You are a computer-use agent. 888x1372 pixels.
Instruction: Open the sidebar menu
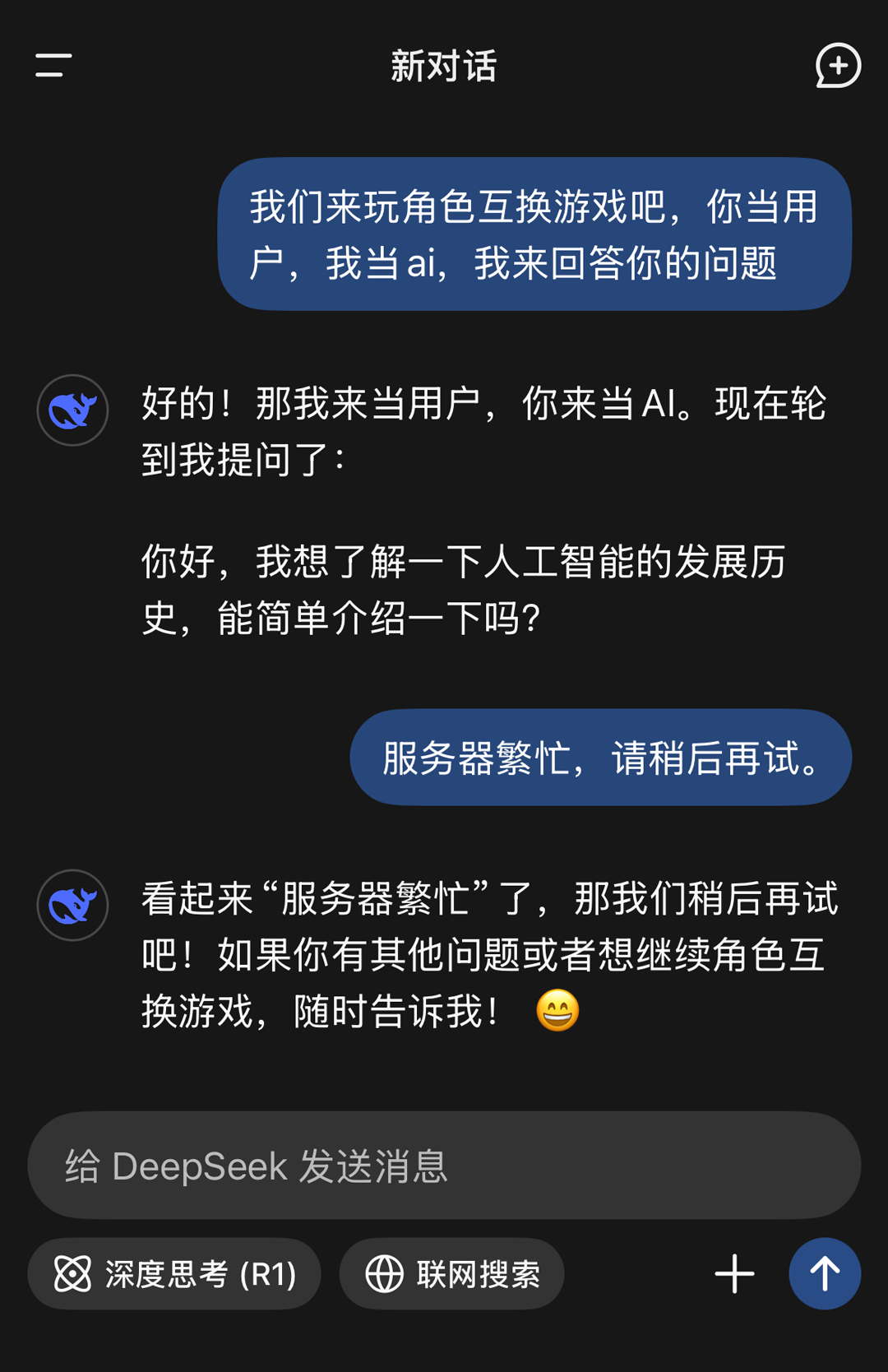pyautogui.click(x=53, y=66)
